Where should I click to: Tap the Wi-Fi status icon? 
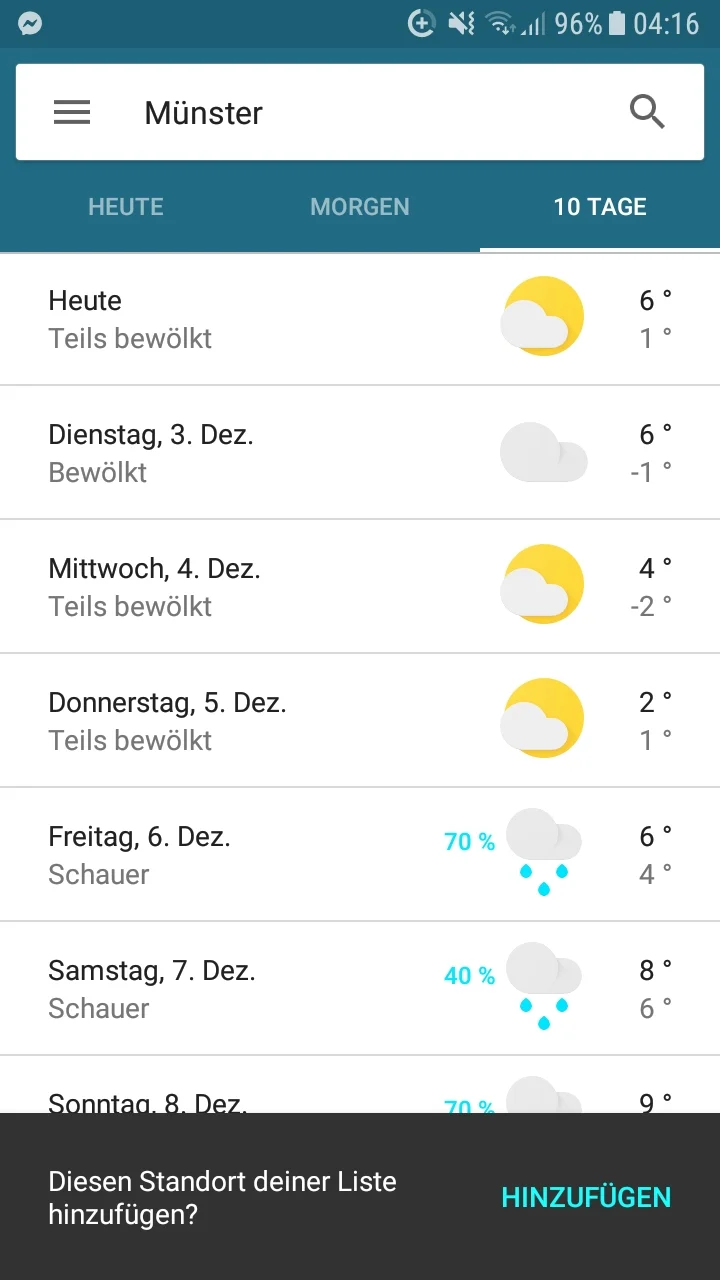click(500, 23)
